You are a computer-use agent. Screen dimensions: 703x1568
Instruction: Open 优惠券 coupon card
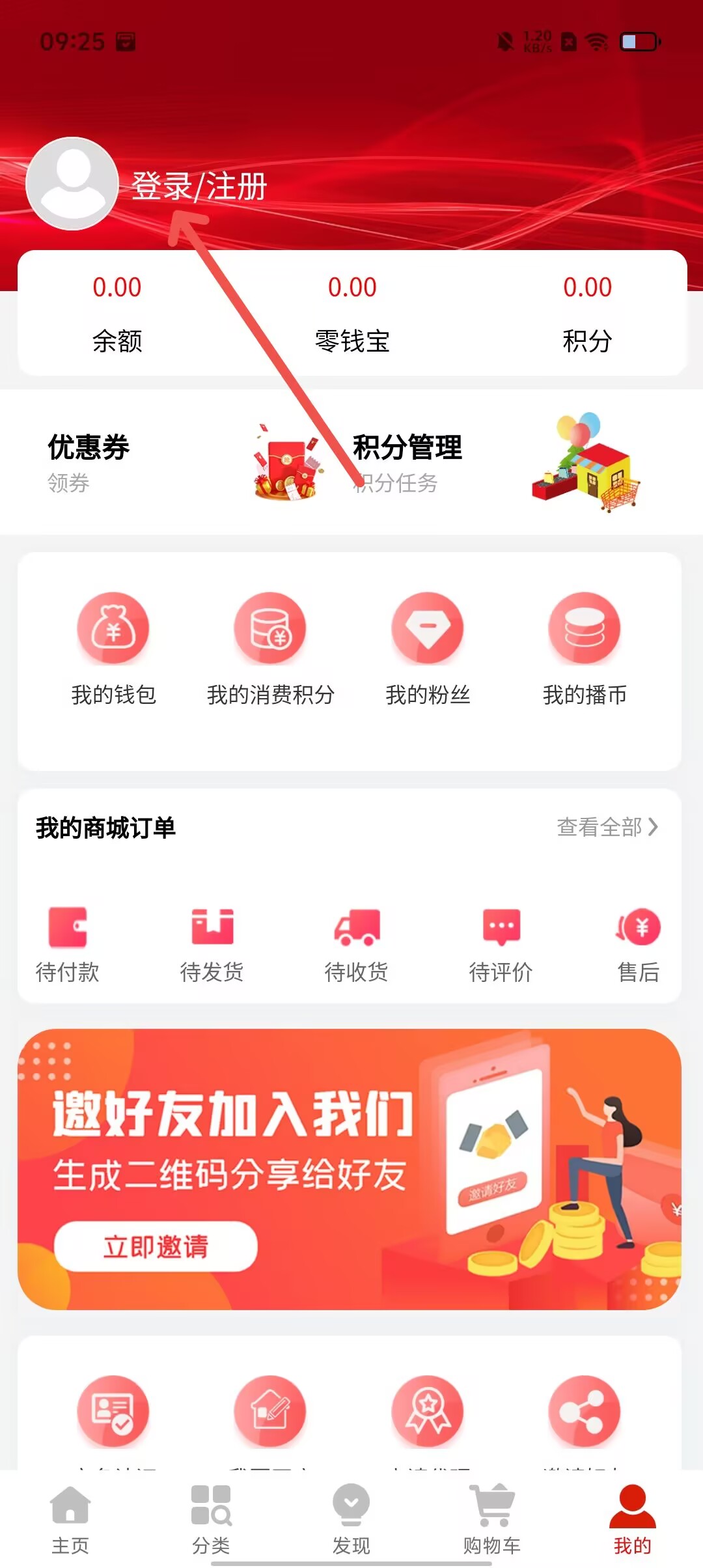(x=176, y=462)
